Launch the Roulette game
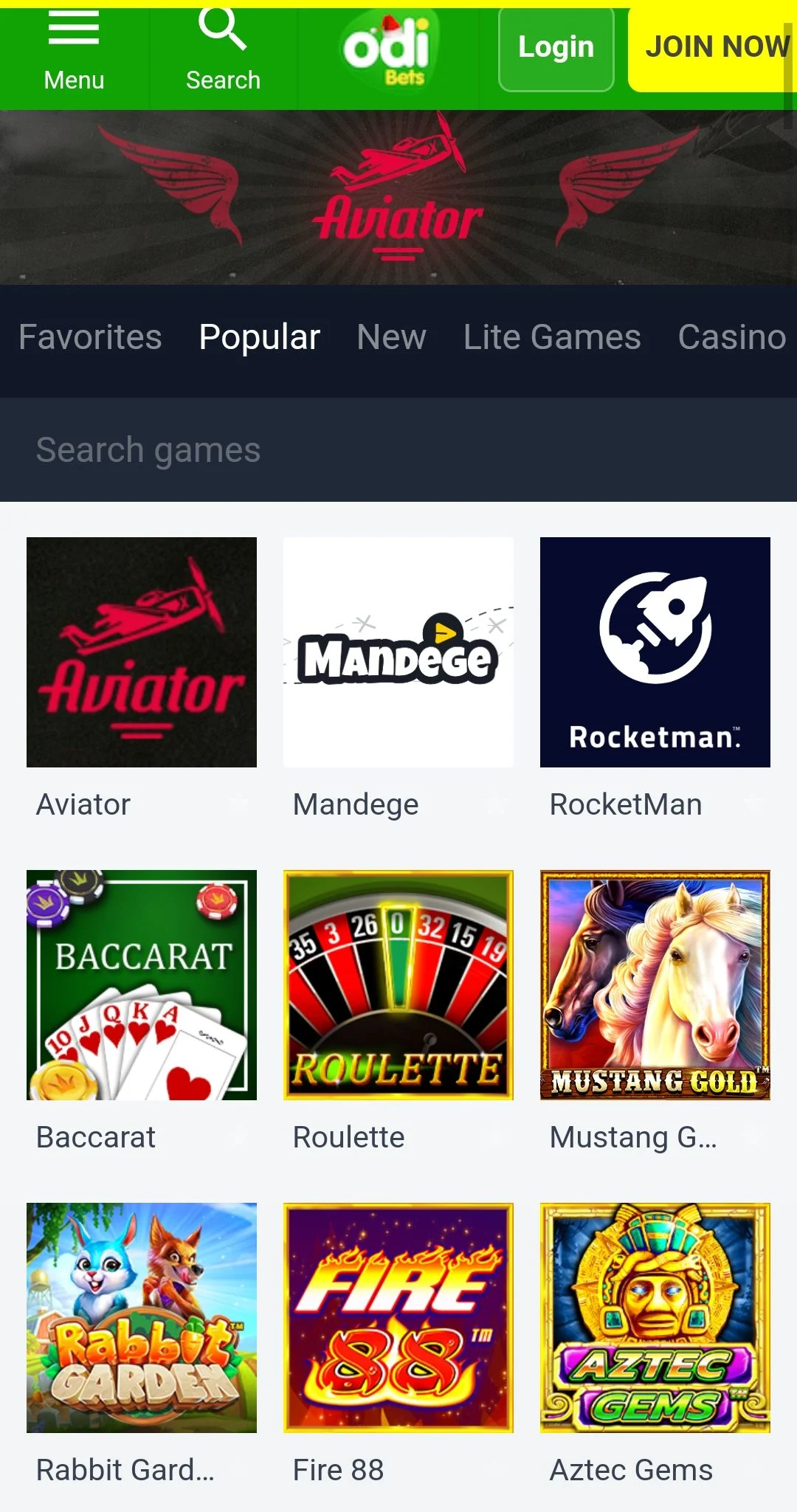 (398, 985)
